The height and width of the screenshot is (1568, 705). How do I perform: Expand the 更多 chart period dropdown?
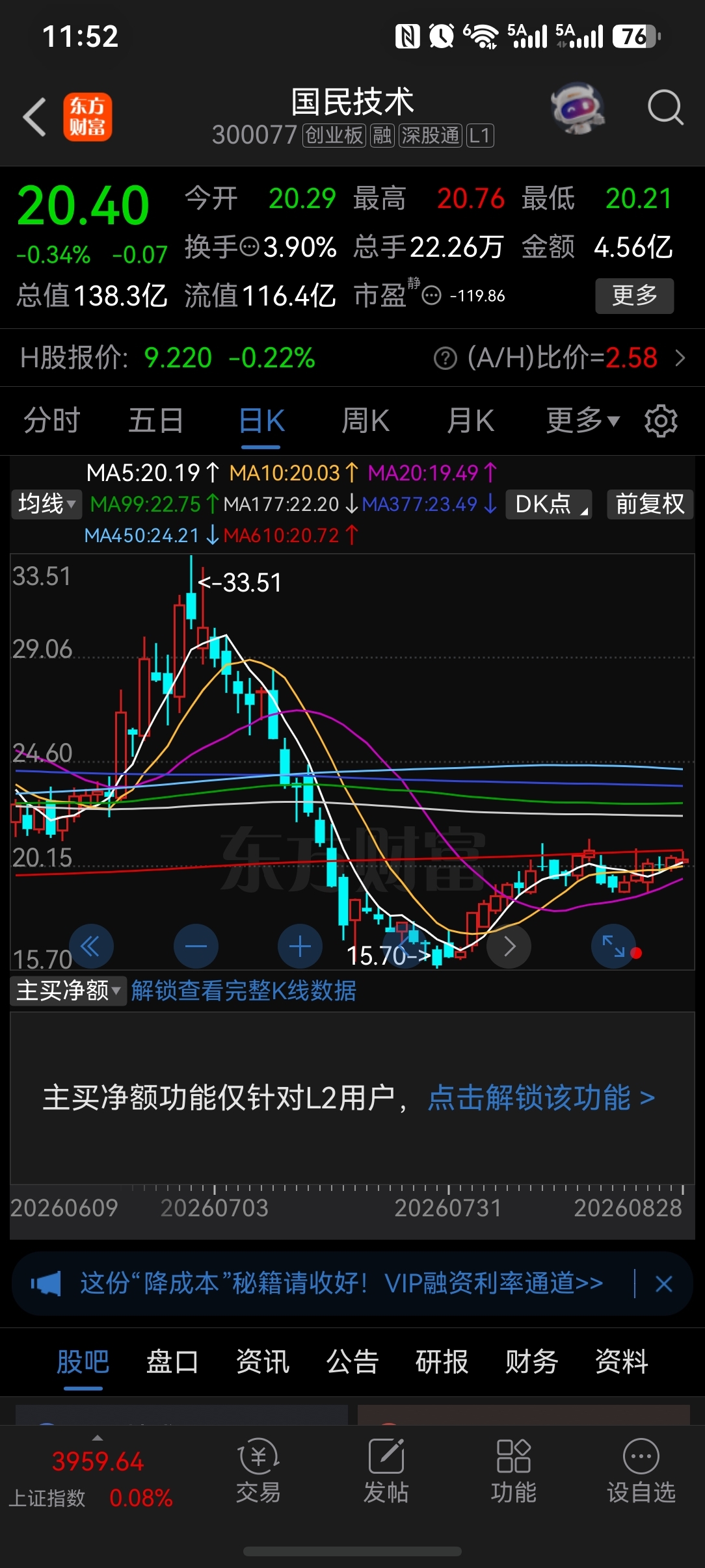[583, 421]
